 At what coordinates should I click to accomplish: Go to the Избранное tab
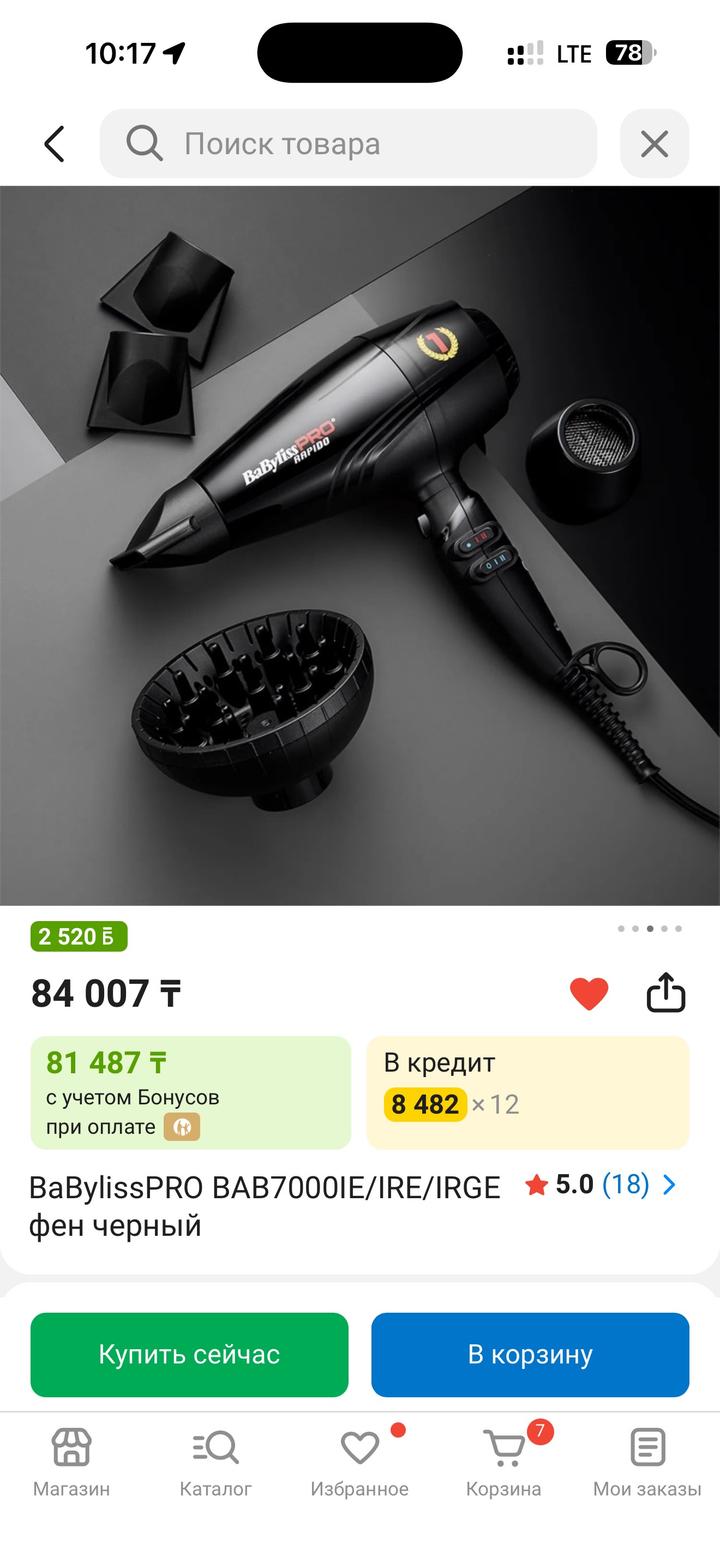[359, 1461]
